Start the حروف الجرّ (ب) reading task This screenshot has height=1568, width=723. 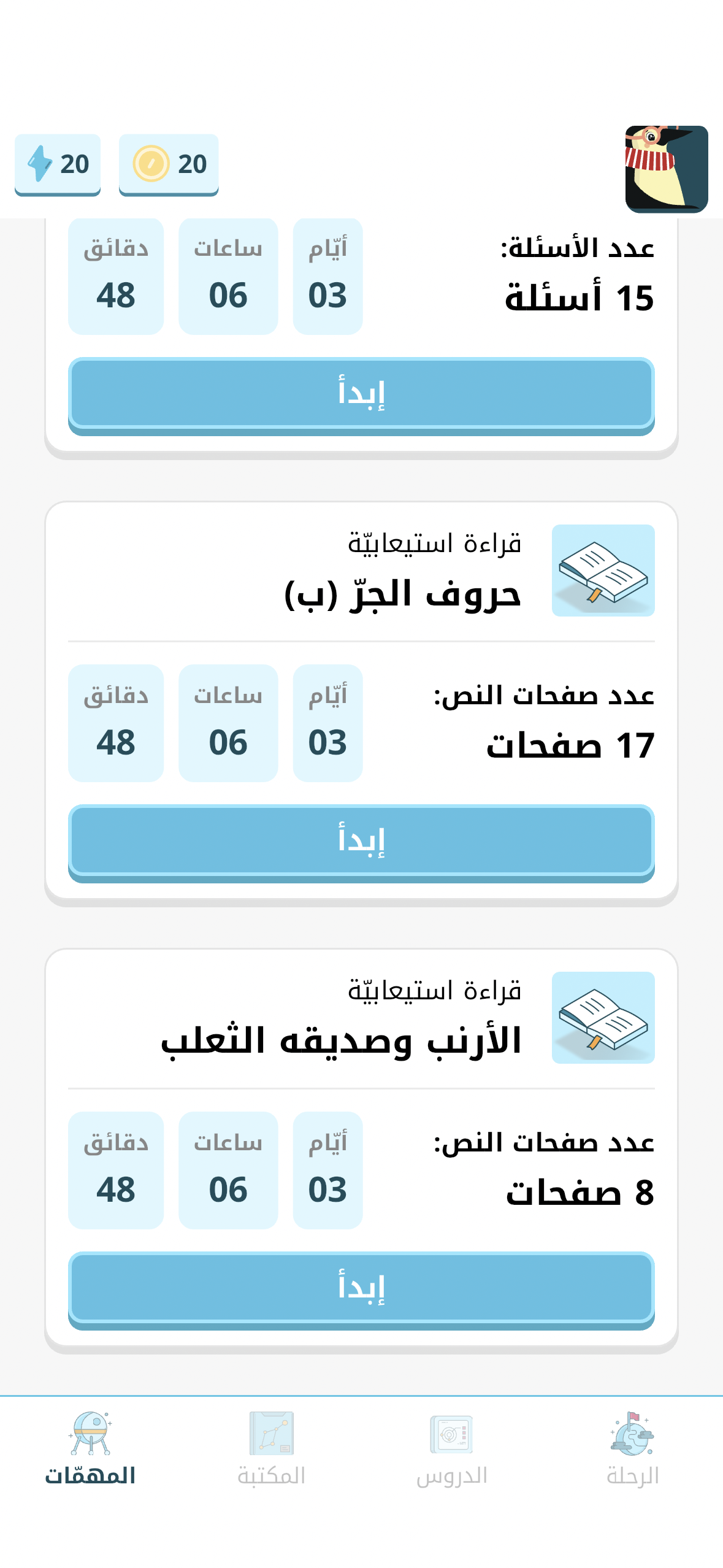[361, 840]
